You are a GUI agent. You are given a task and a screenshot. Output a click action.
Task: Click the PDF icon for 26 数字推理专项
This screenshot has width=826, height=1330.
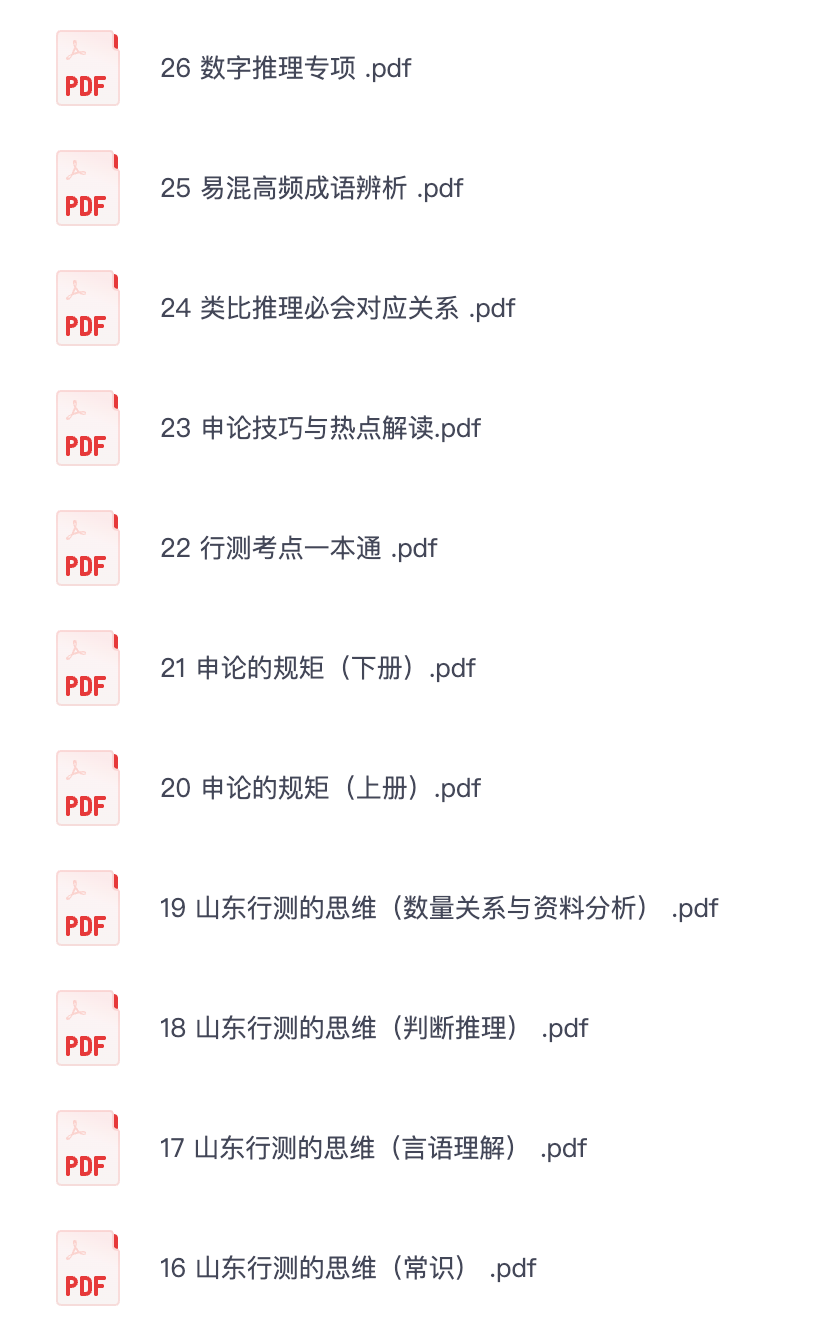pos(88,68)
